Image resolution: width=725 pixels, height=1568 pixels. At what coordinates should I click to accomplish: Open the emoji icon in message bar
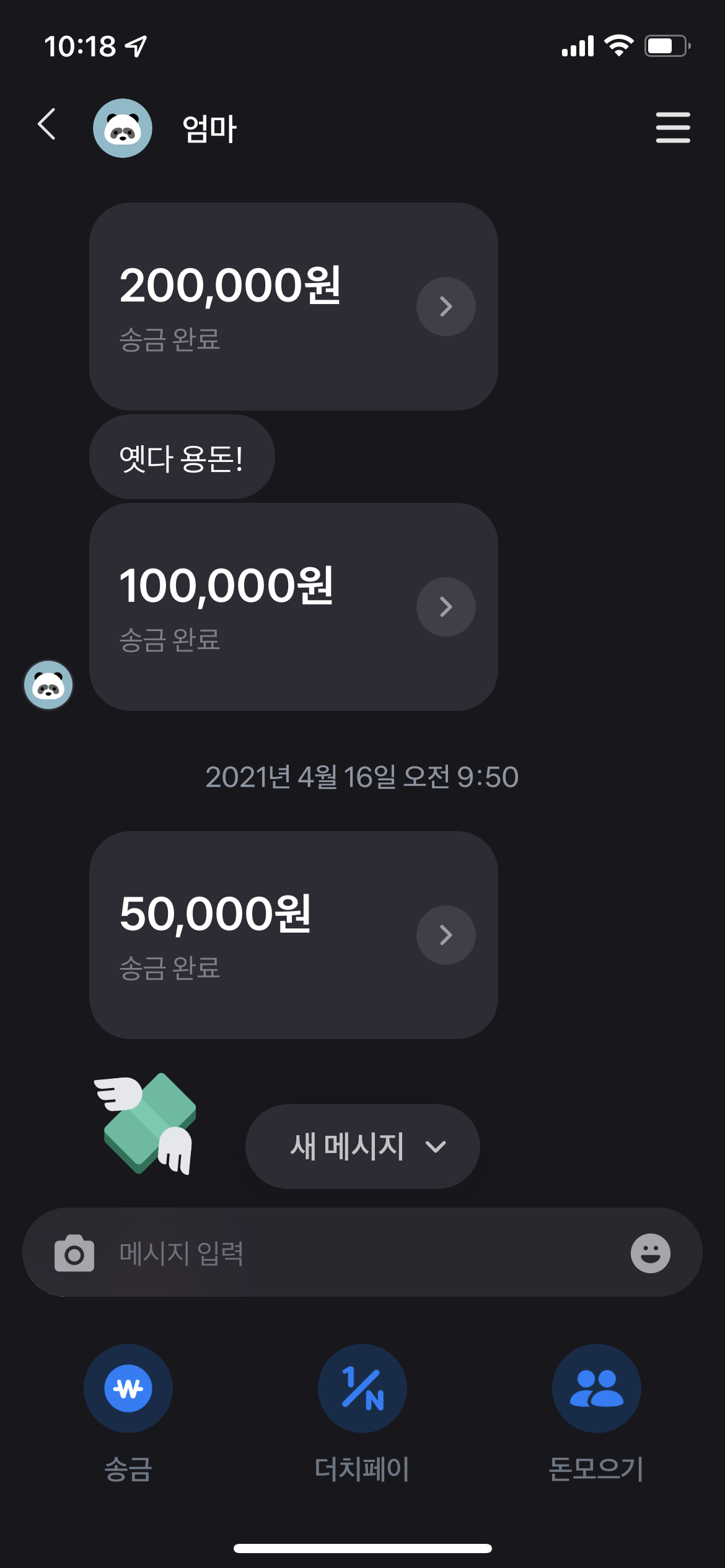coord(651,1253)
